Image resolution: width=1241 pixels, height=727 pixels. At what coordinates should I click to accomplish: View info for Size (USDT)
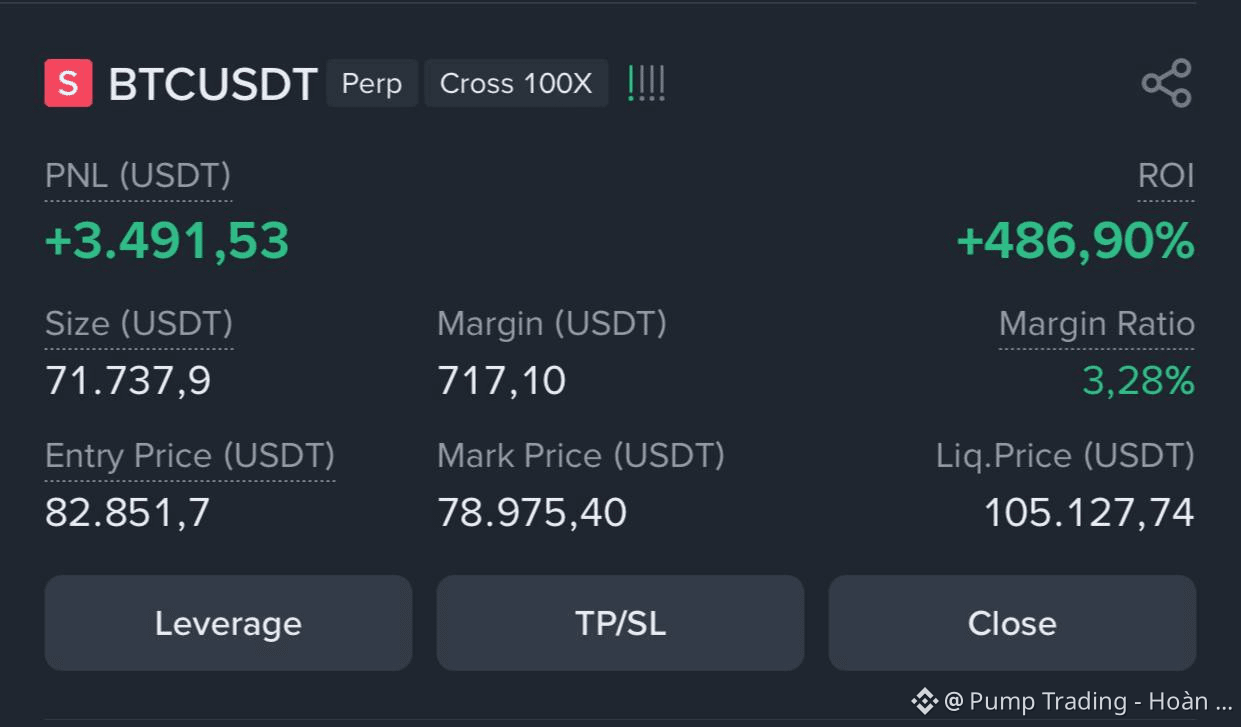pos(139,324)
